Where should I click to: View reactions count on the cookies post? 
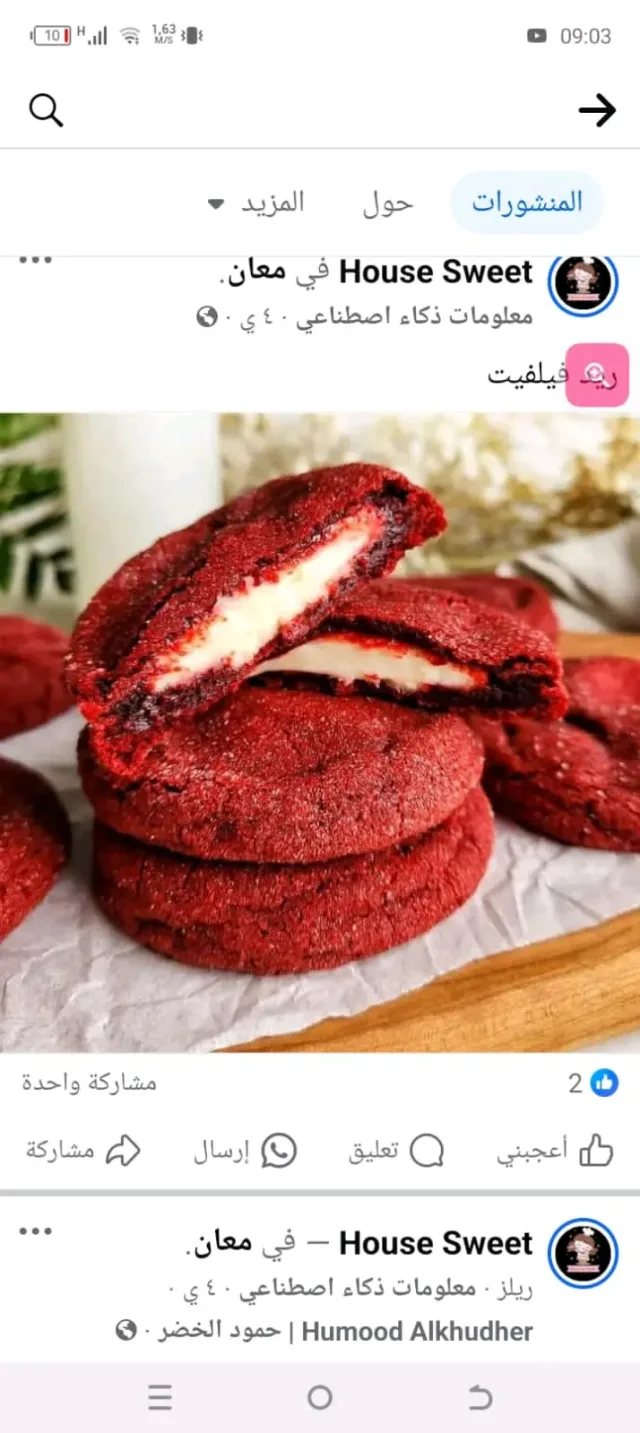click(x=593, y=1083)
